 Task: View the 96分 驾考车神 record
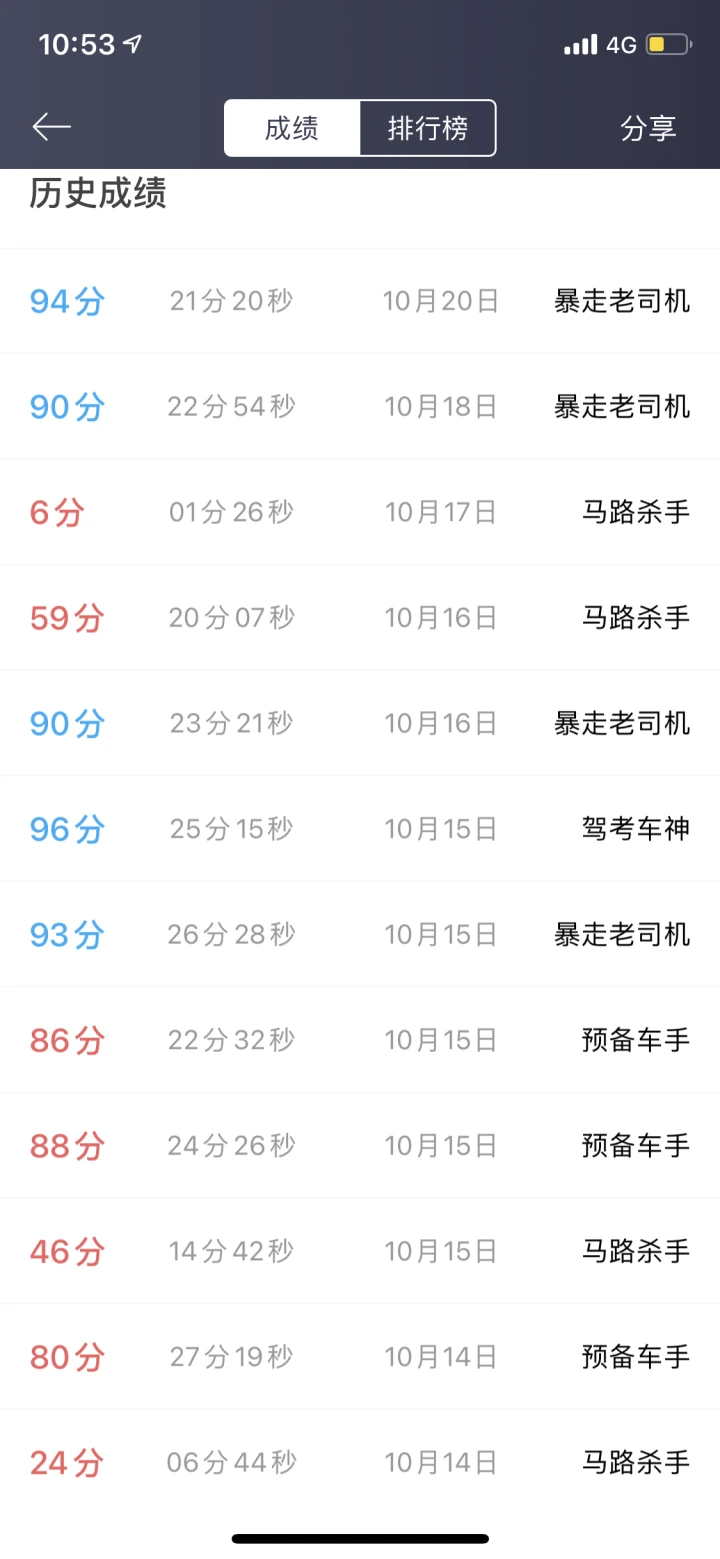tap(360, 829)
